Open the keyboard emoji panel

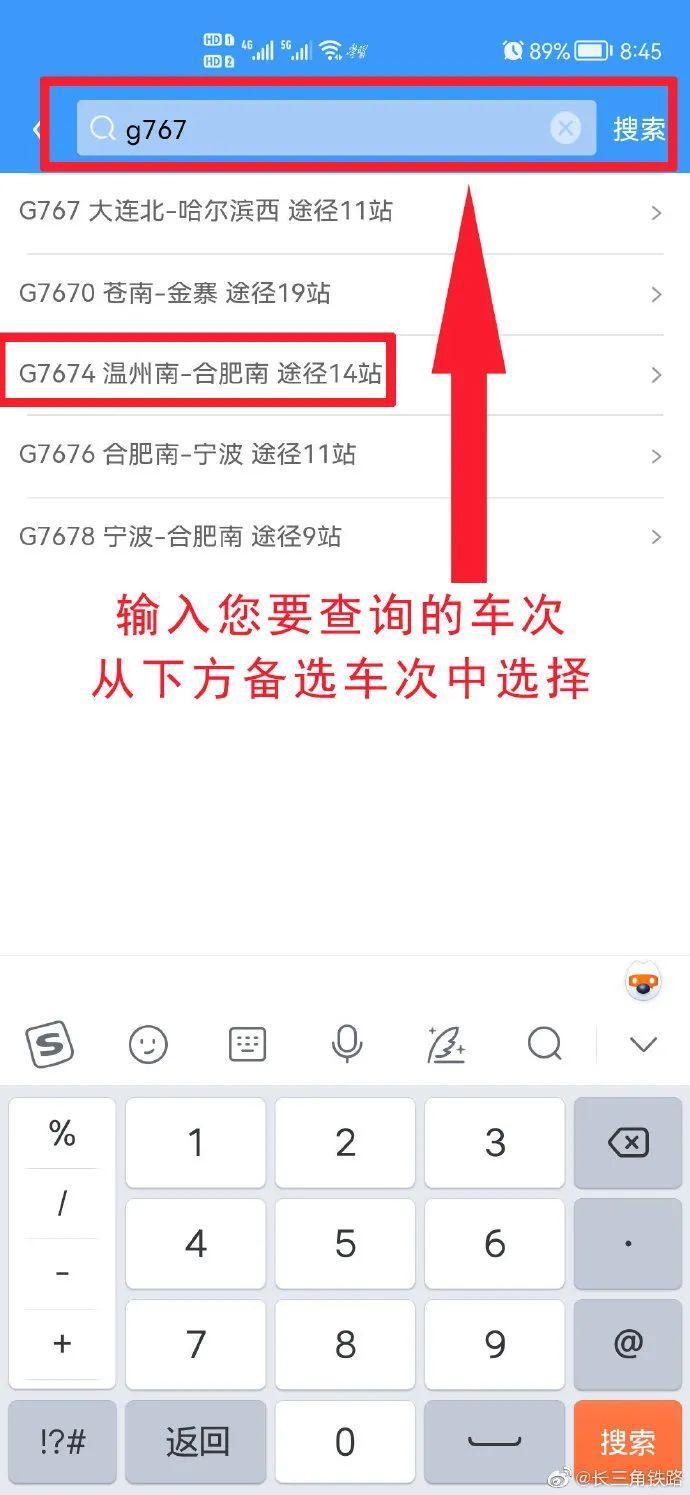tap(148, 1045)
